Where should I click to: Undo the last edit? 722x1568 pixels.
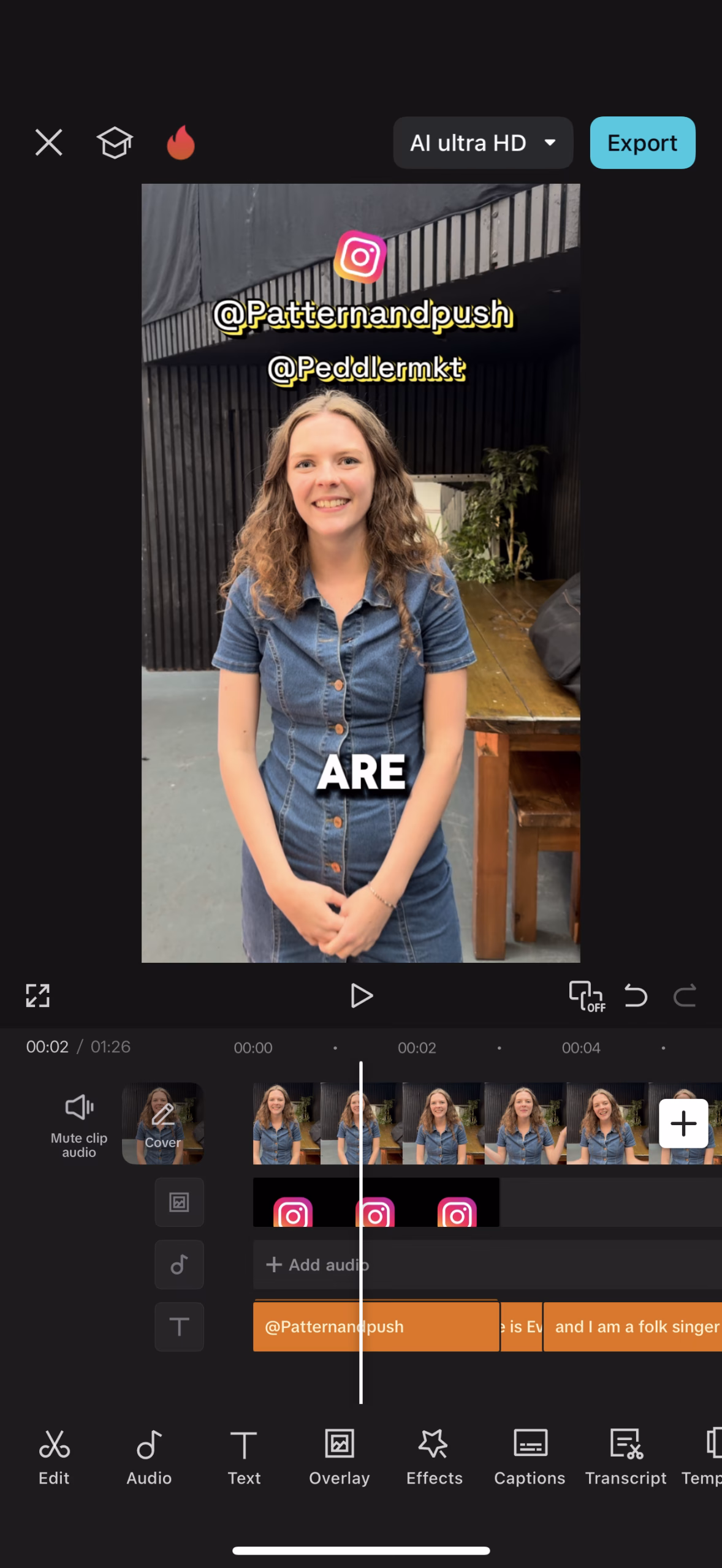636,995
